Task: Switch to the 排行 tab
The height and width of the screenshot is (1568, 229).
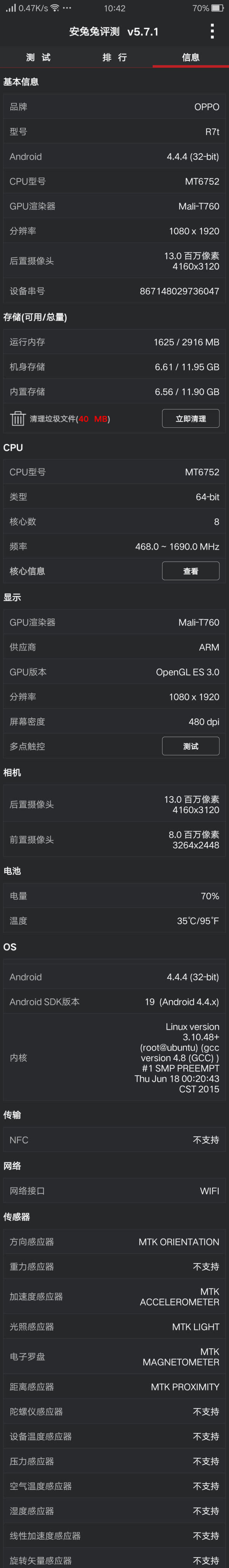Action: pos(114,57)
